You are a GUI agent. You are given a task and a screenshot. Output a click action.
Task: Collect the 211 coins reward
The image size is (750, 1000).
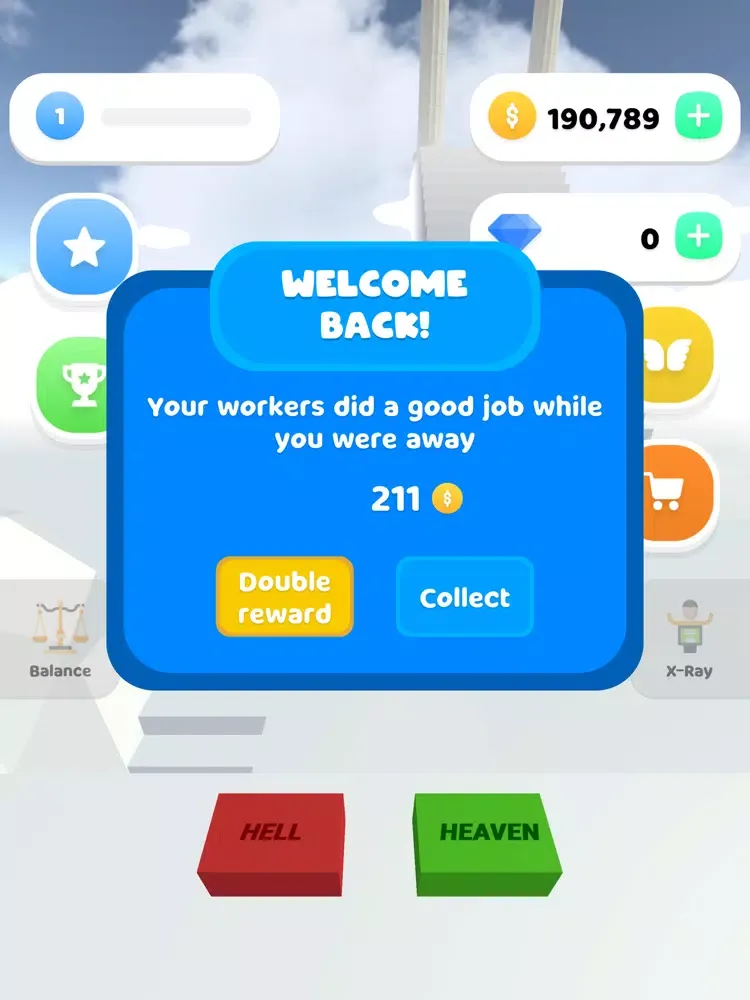(x=464, y=597)
